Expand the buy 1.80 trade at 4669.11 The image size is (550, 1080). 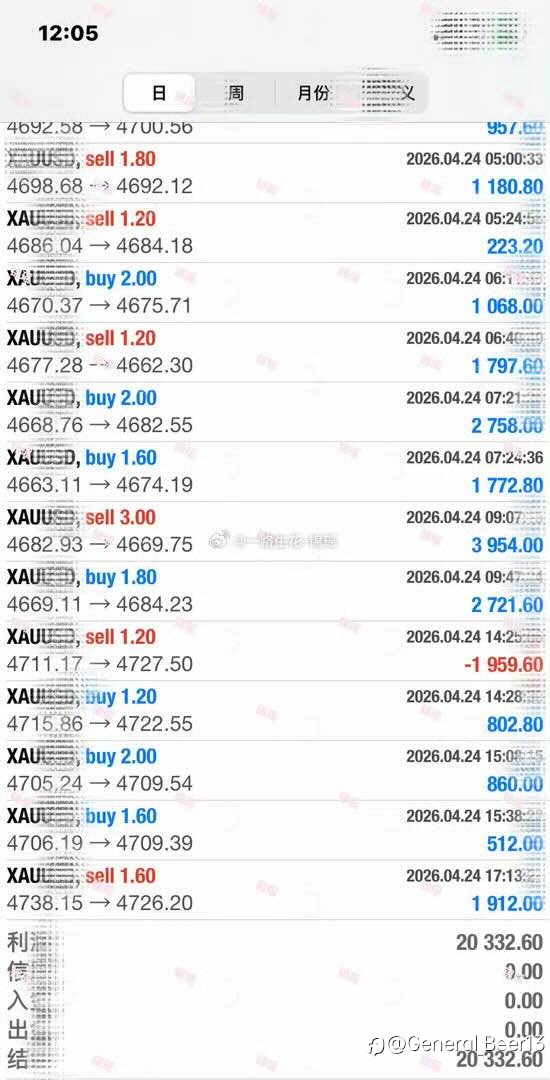click(x=275, y=591)
